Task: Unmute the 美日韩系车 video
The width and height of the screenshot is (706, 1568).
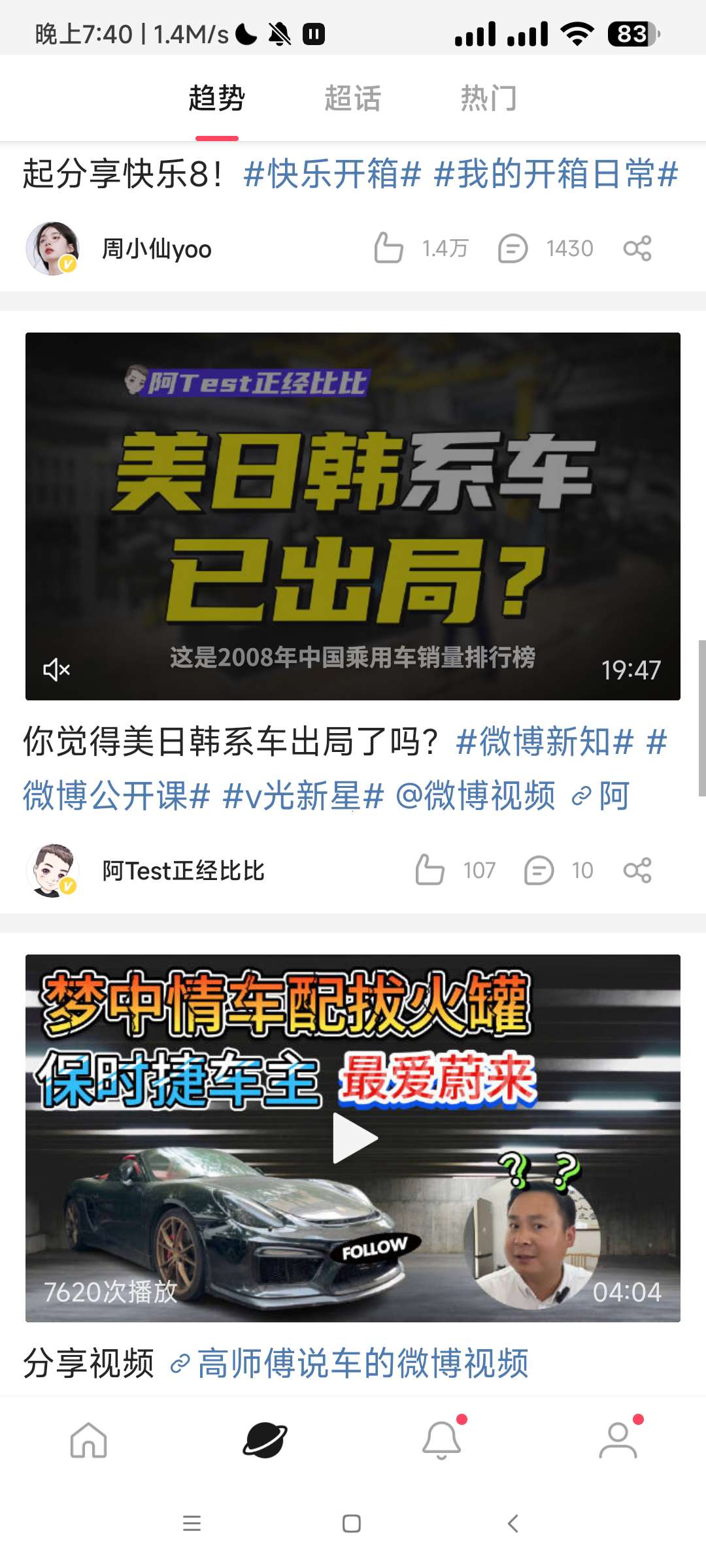Action: coord(56,669)
